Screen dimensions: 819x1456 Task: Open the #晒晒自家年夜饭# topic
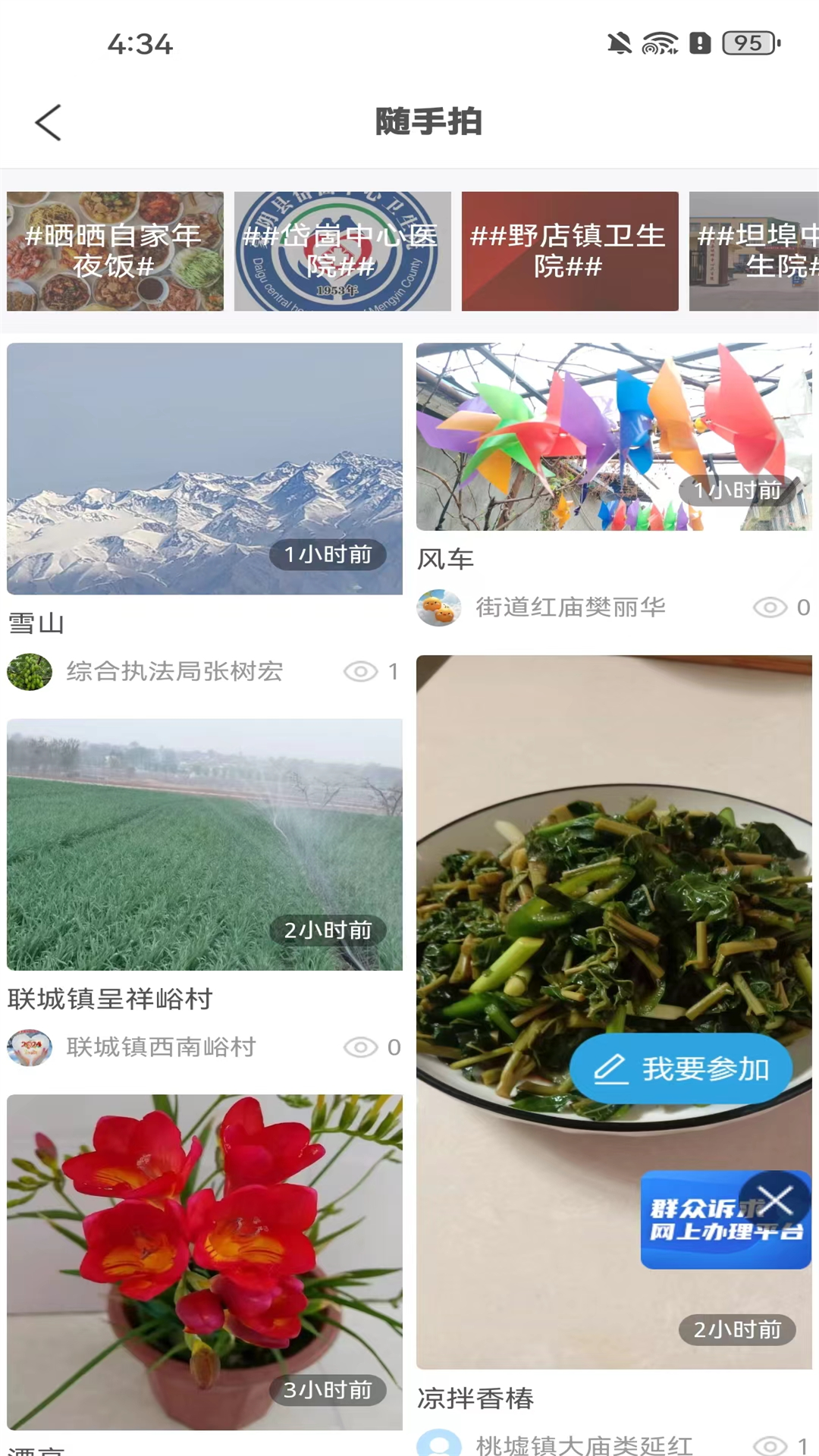point(115,251)
